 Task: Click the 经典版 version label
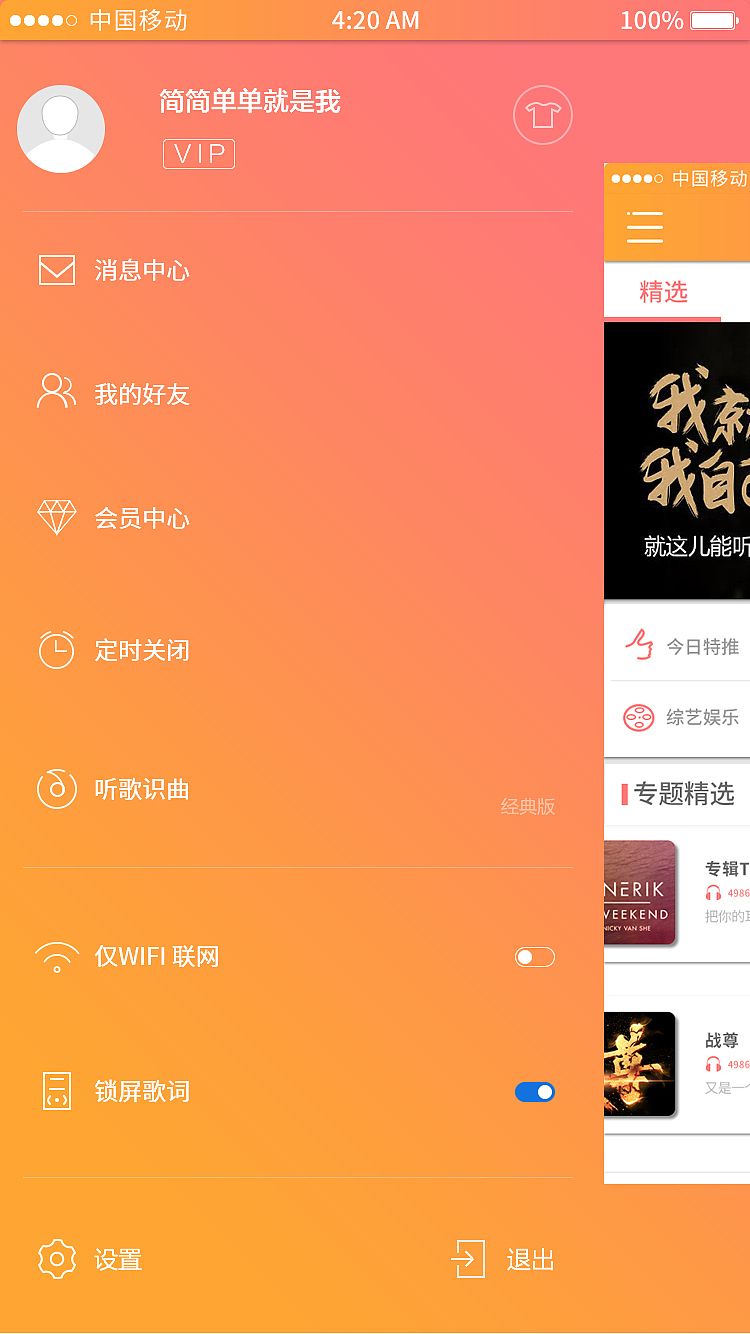tap(527, 806)
